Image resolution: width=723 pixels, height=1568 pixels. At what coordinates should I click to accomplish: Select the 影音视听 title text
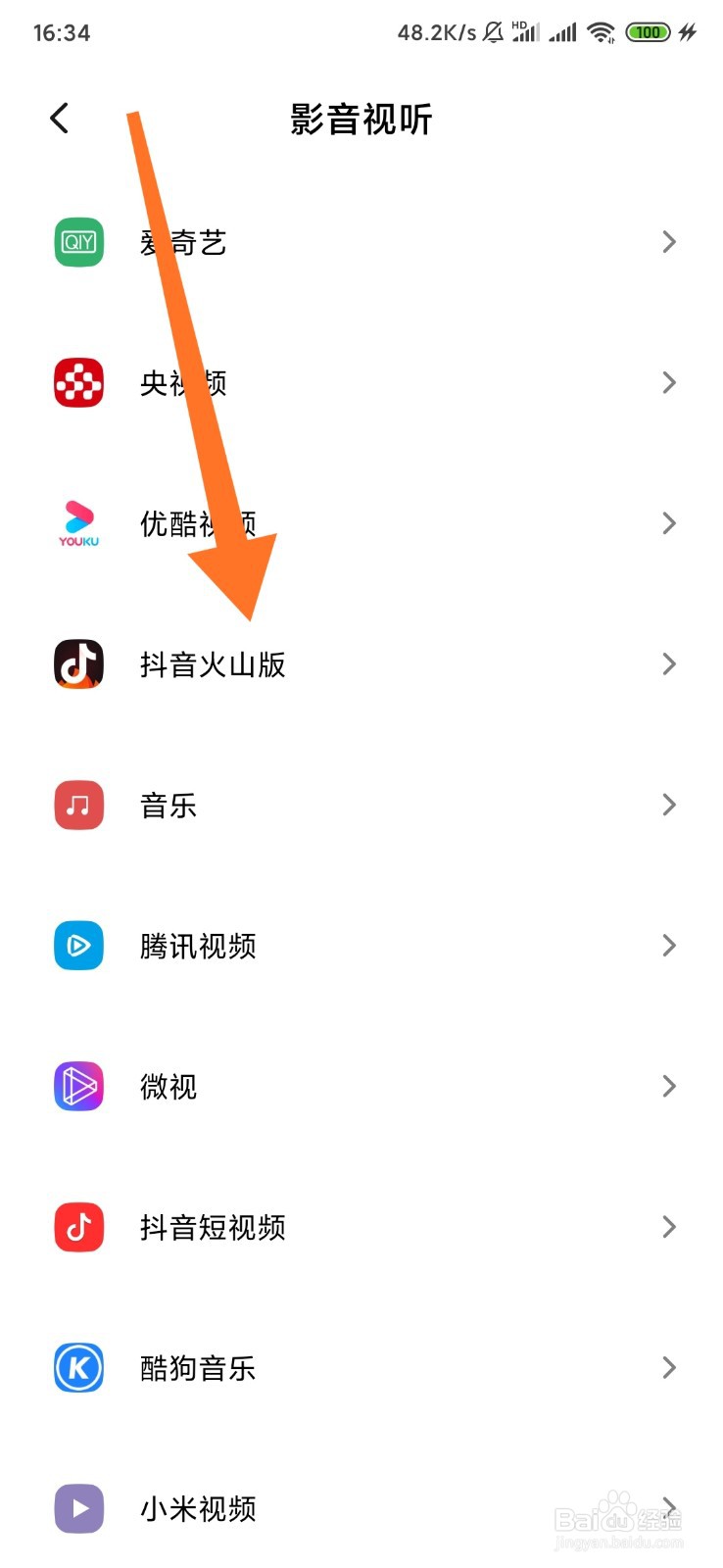click(x=361, y=118)
